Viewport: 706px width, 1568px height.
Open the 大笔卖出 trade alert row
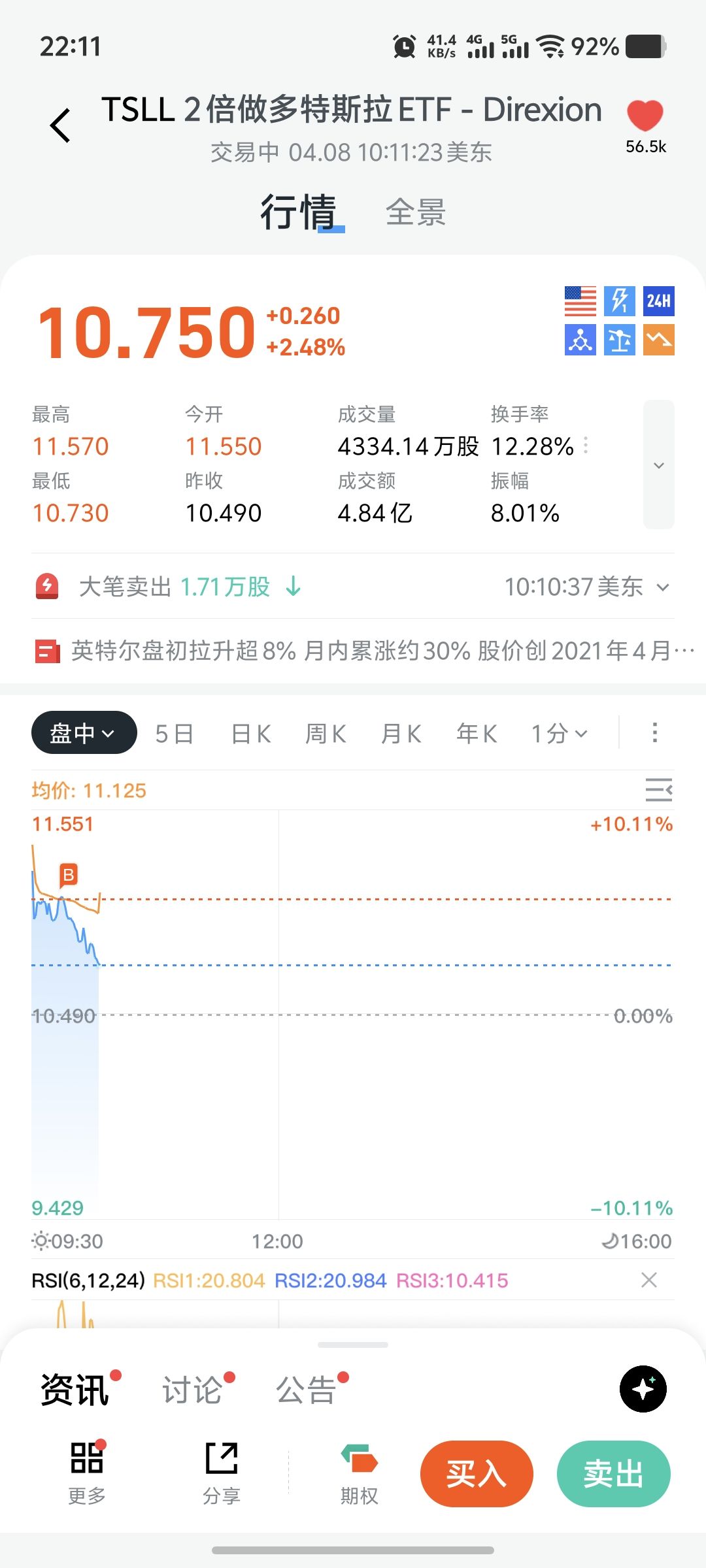(x=353, y=587)
